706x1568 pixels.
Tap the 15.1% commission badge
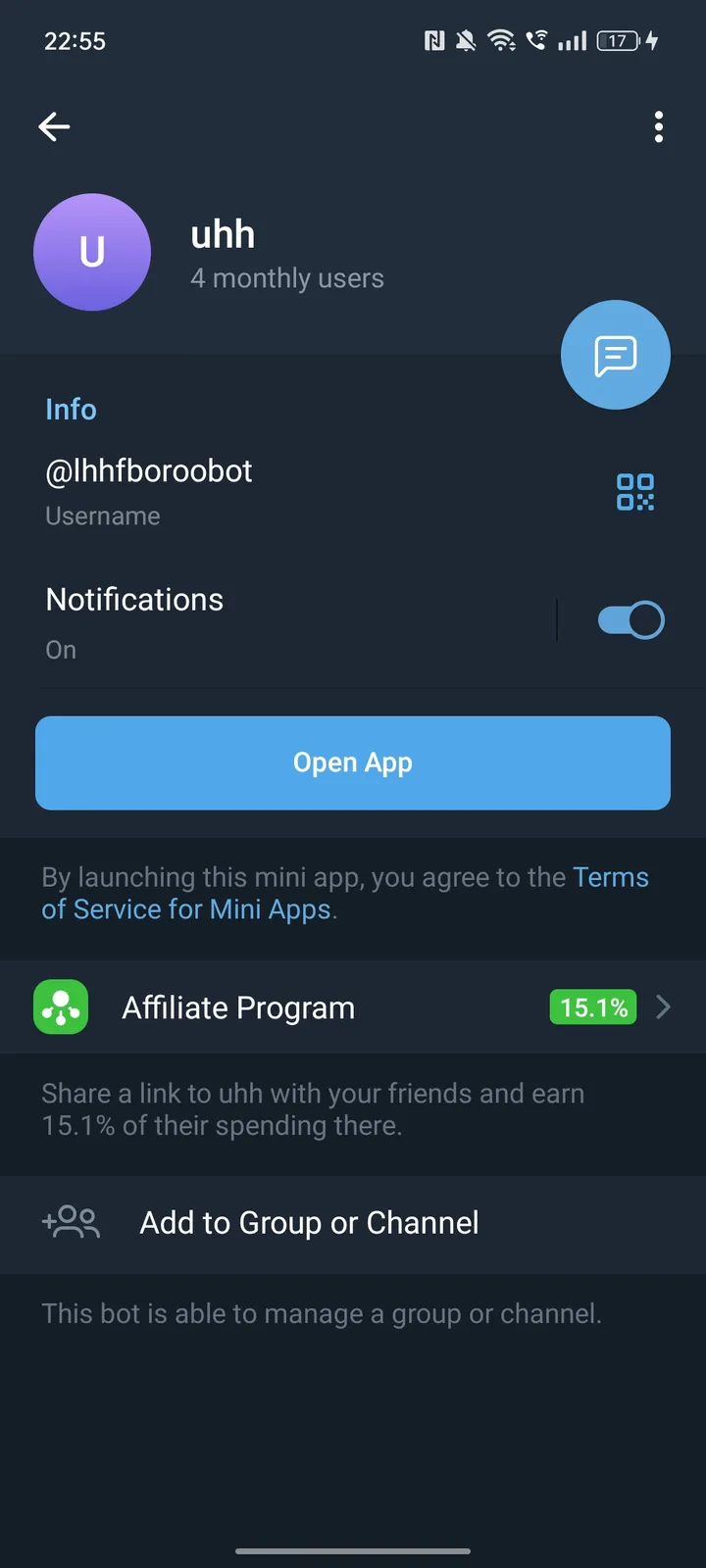tap(592, 1006)
